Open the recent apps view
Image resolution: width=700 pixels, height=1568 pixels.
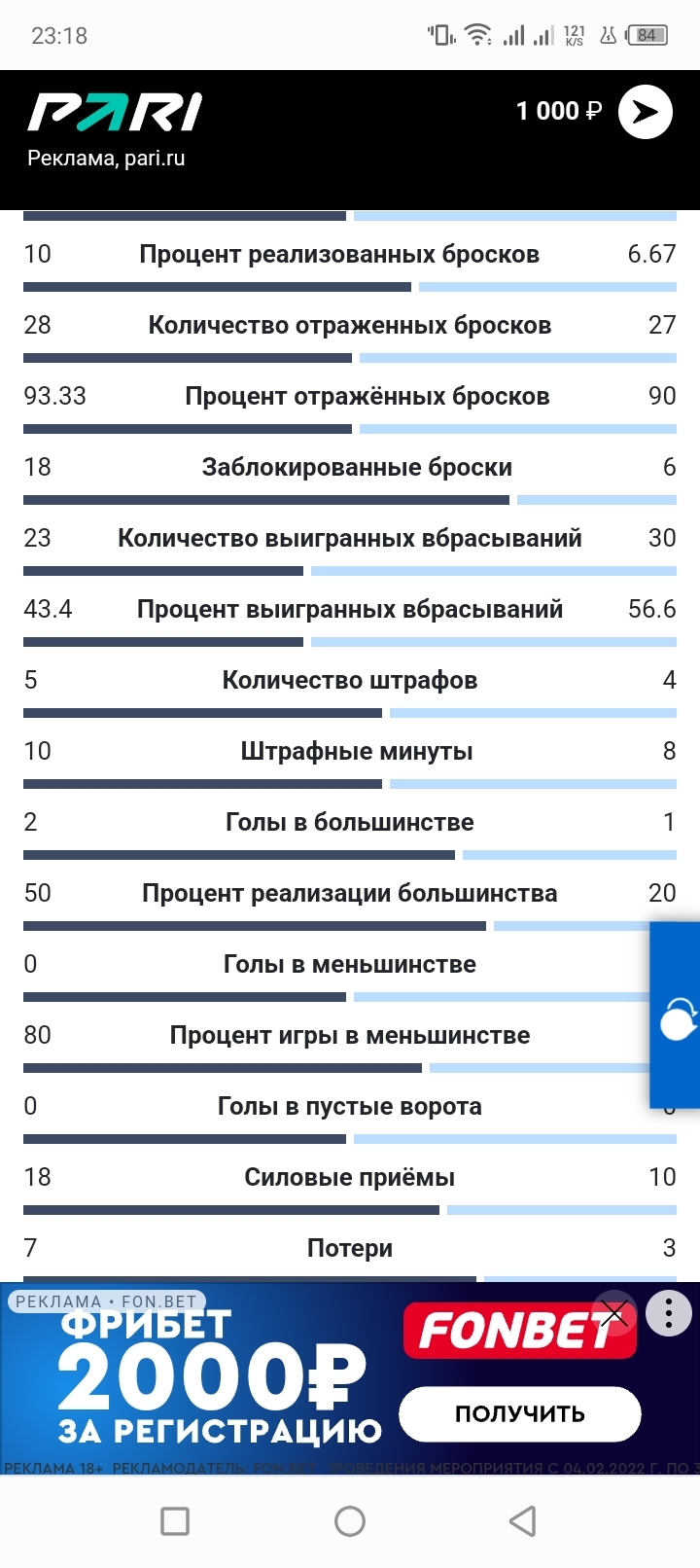[x=175, y=1520]
